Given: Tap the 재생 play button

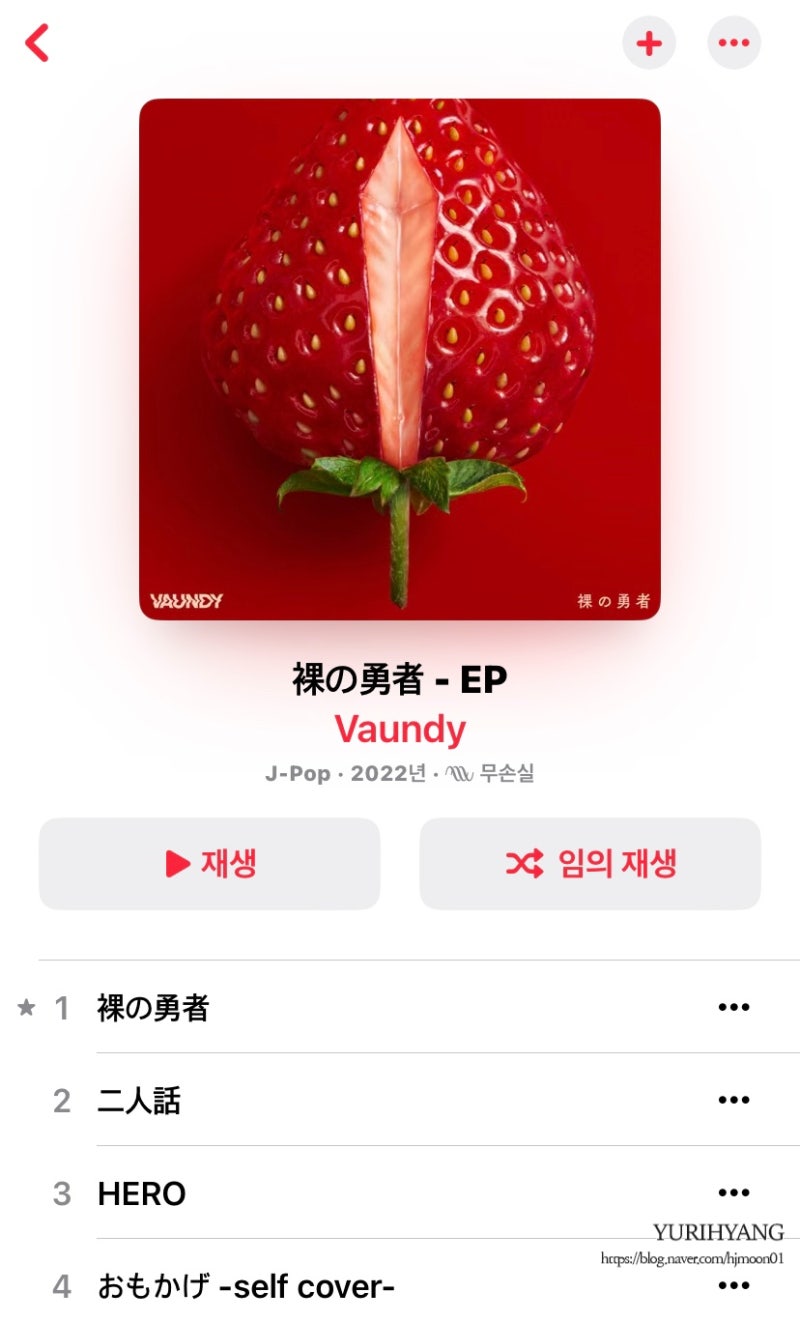Looking at the screenshot, I should [210, 863].
